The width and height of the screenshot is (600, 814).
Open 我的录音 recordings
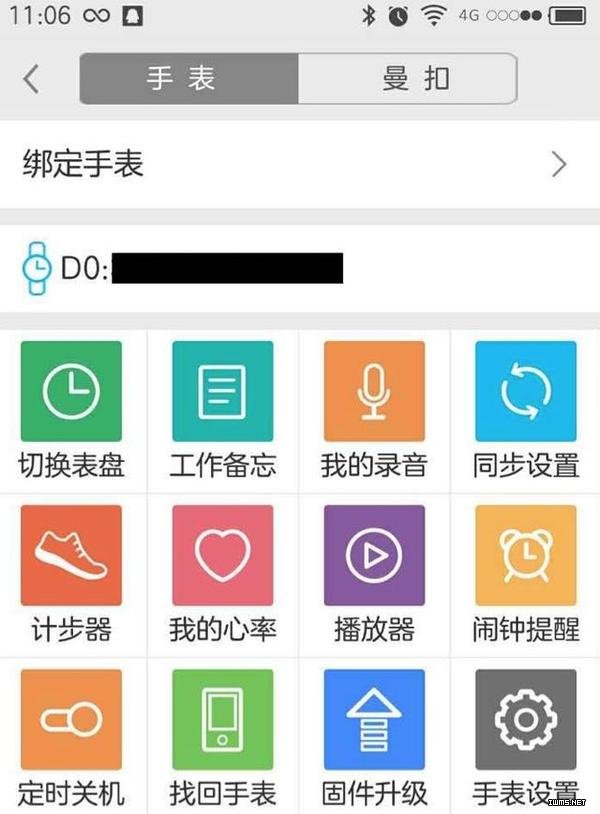(x=374, y=410)
